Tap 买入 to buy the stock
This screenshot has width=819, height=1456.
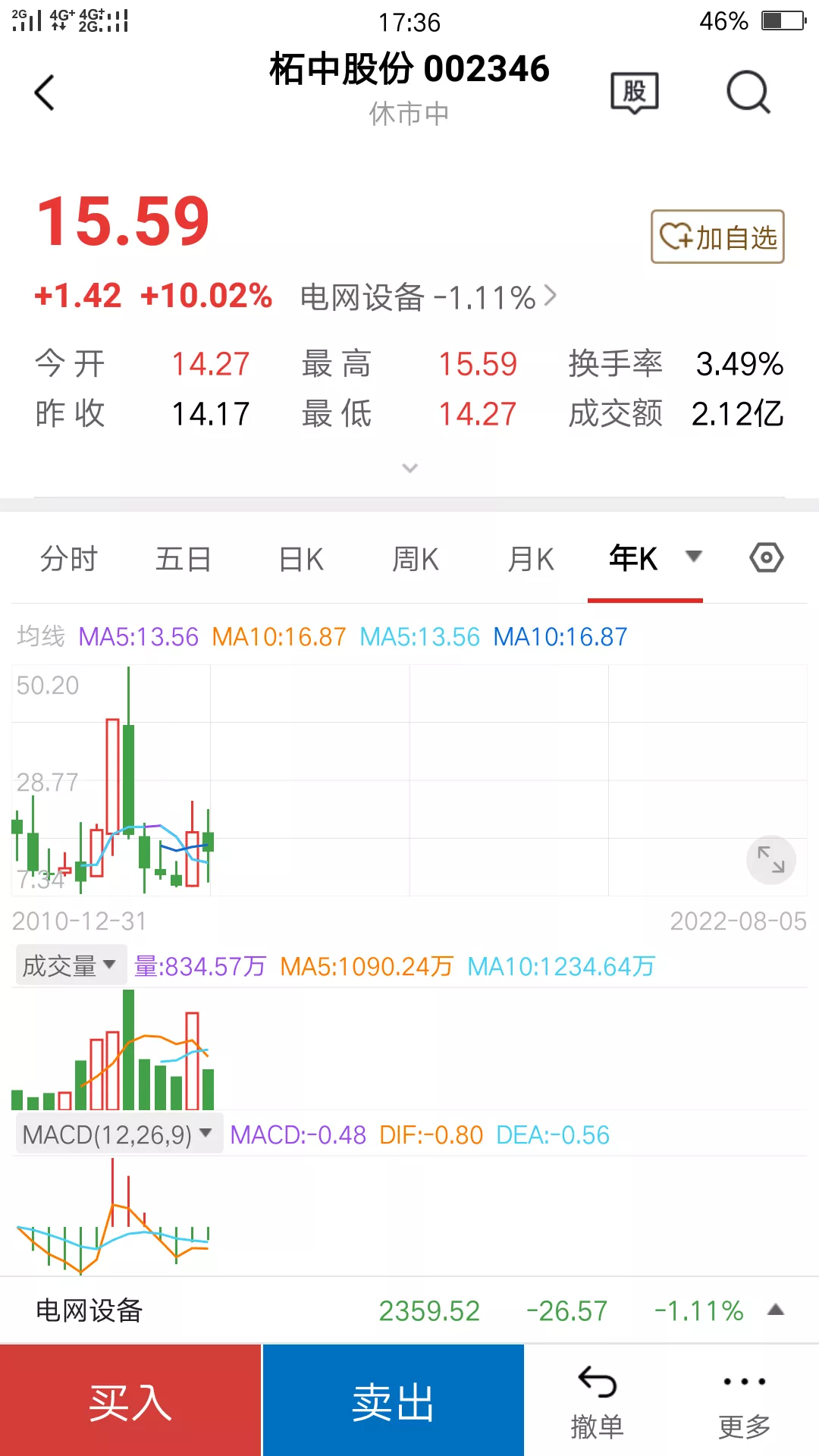pos(130,1401)
